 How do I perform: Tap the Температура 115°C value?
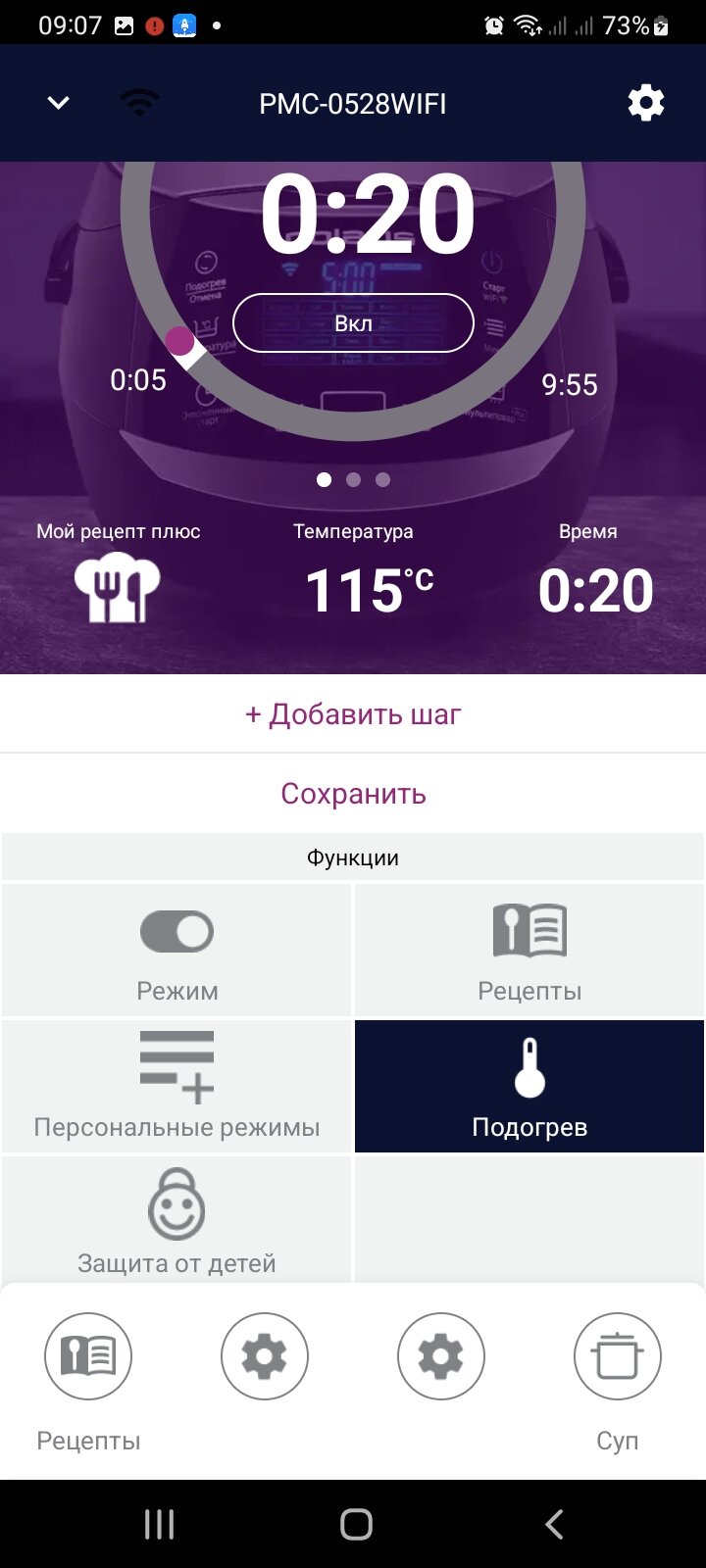[x=369, y=590]
